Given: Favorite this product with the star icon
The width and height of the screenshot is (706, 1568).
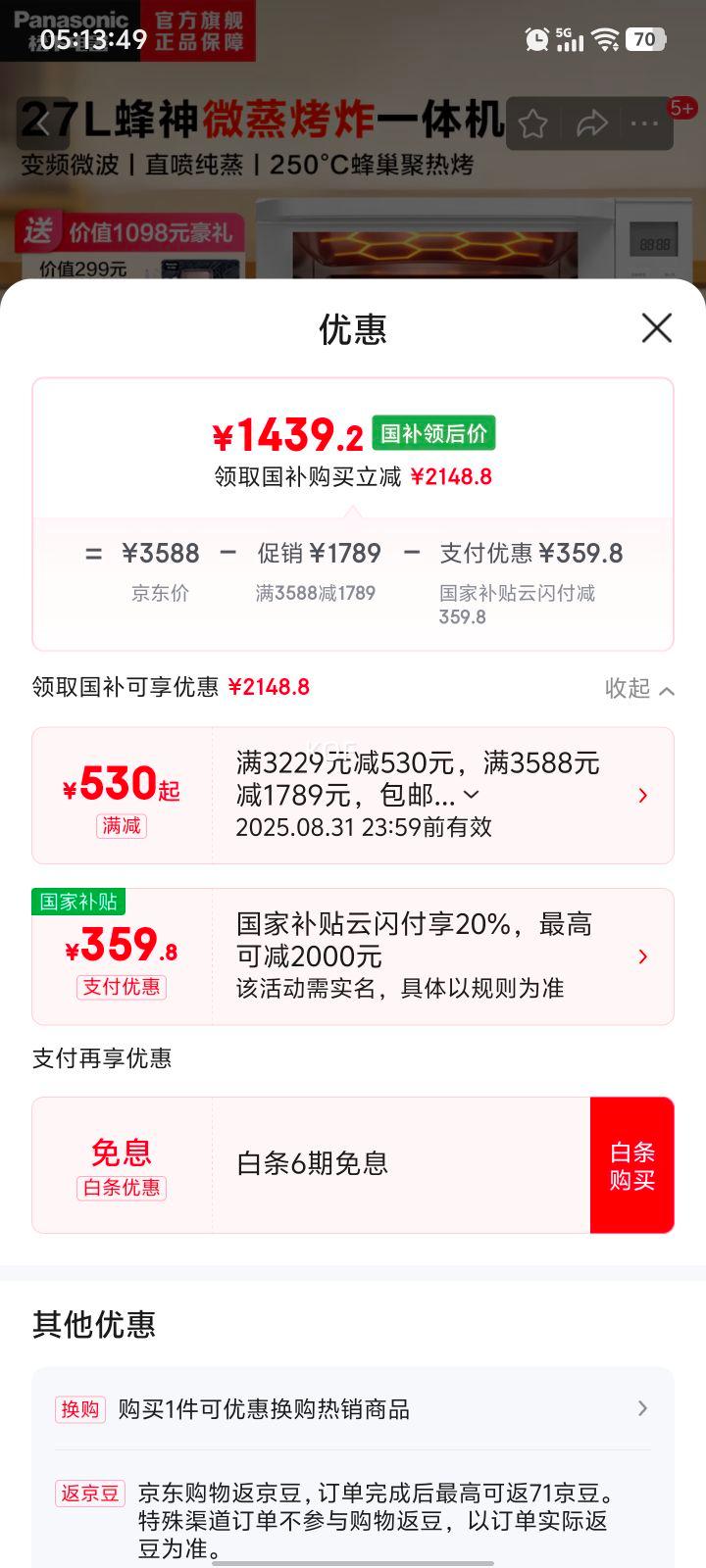Looking at the screenshot, I should tap(532, 123).
